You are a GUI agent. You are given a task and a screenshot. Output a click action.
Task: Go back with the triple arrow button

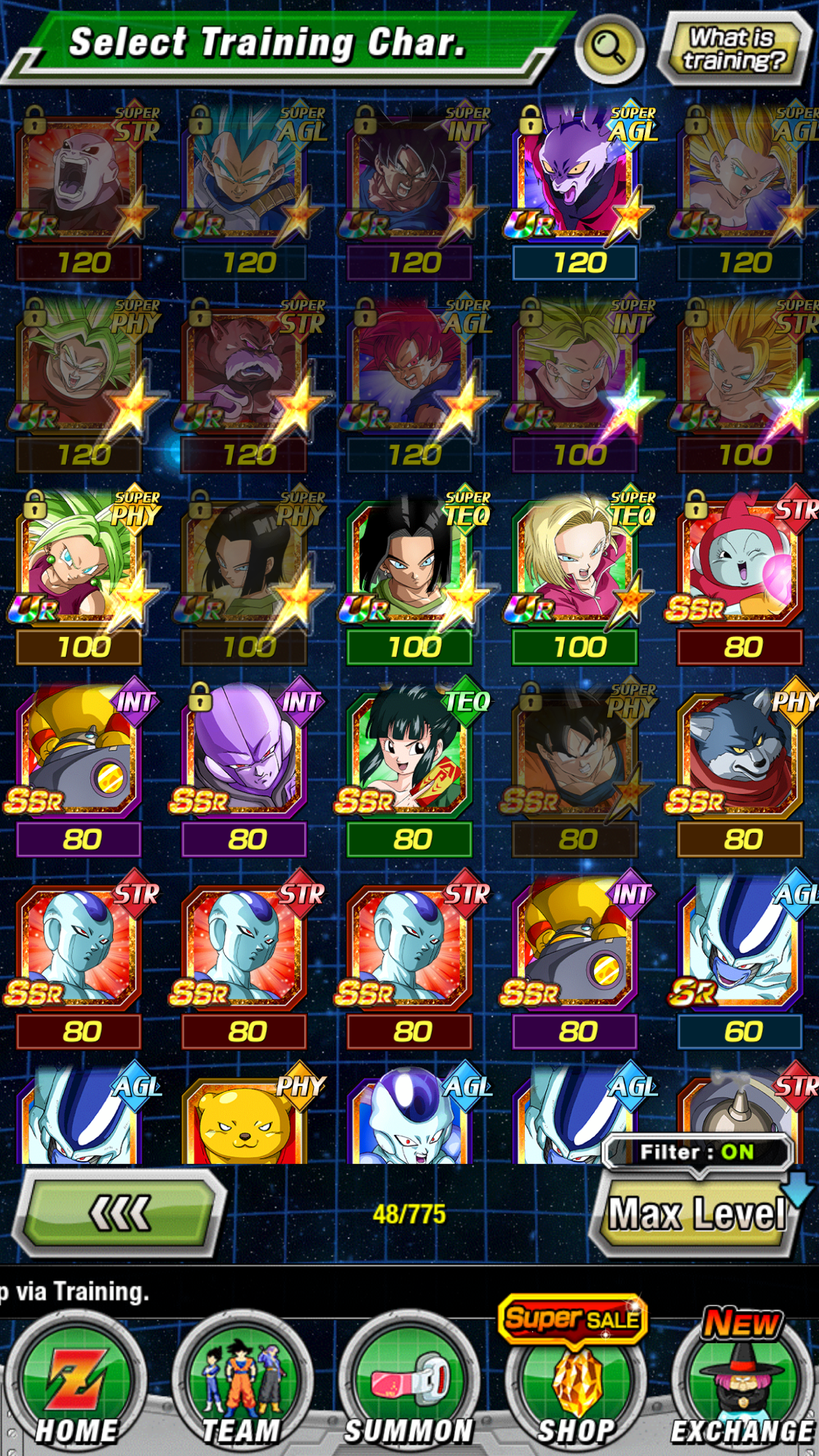119,1213
